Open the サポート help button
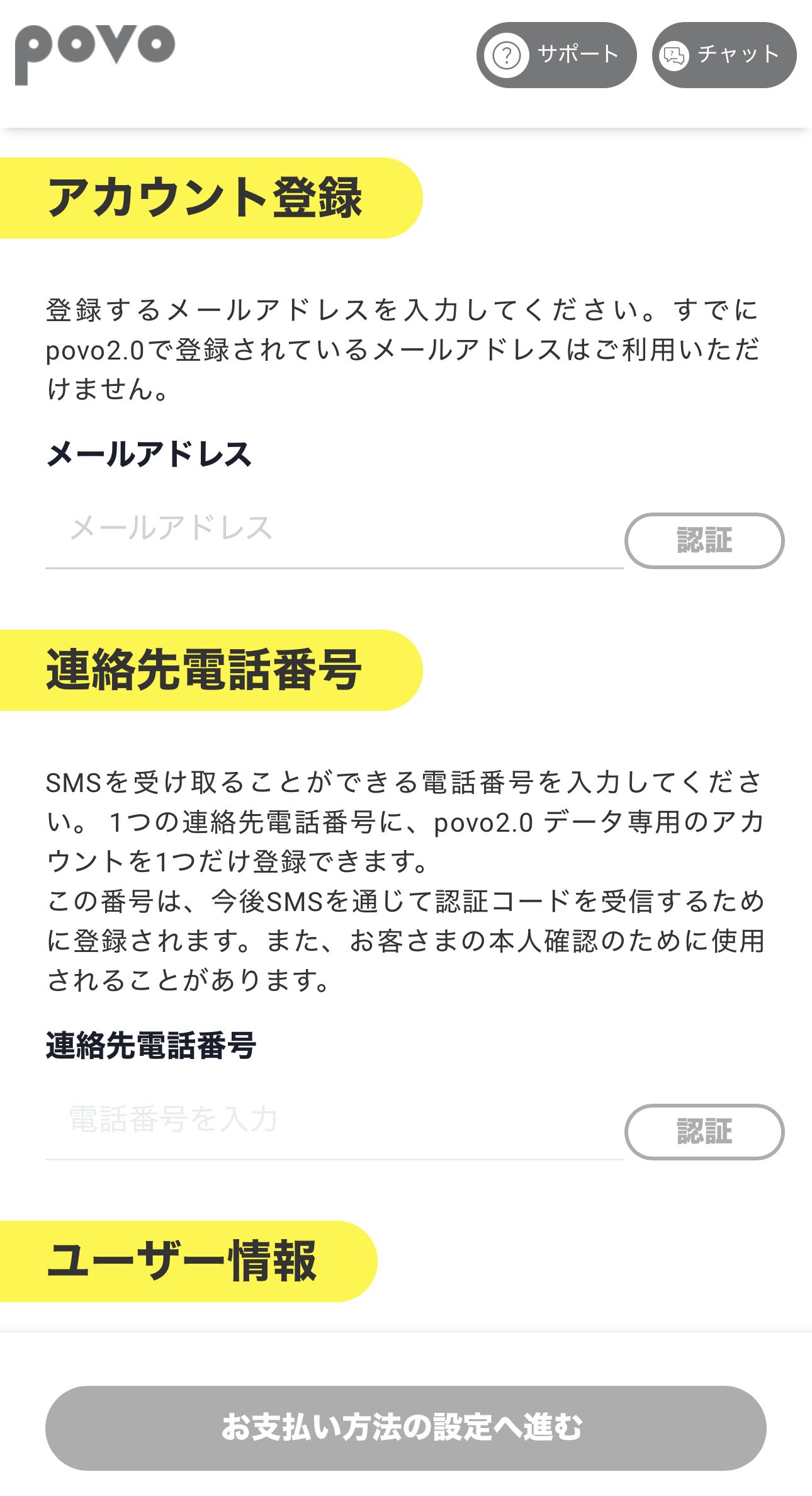This screenshot has height=1496, width=812. point(556,55)
